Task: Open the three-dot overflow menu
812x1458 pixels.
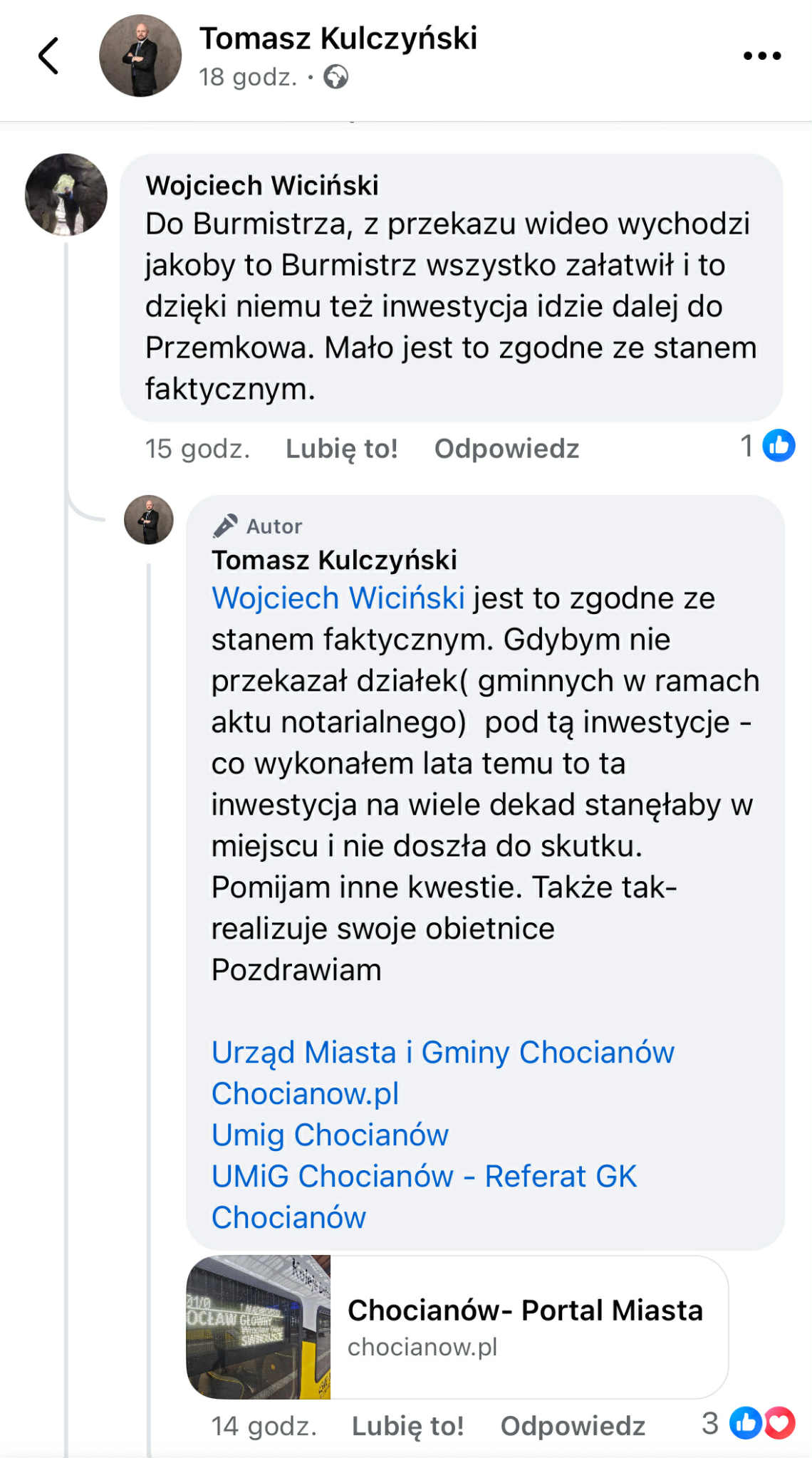Action: tap(761, 56)
